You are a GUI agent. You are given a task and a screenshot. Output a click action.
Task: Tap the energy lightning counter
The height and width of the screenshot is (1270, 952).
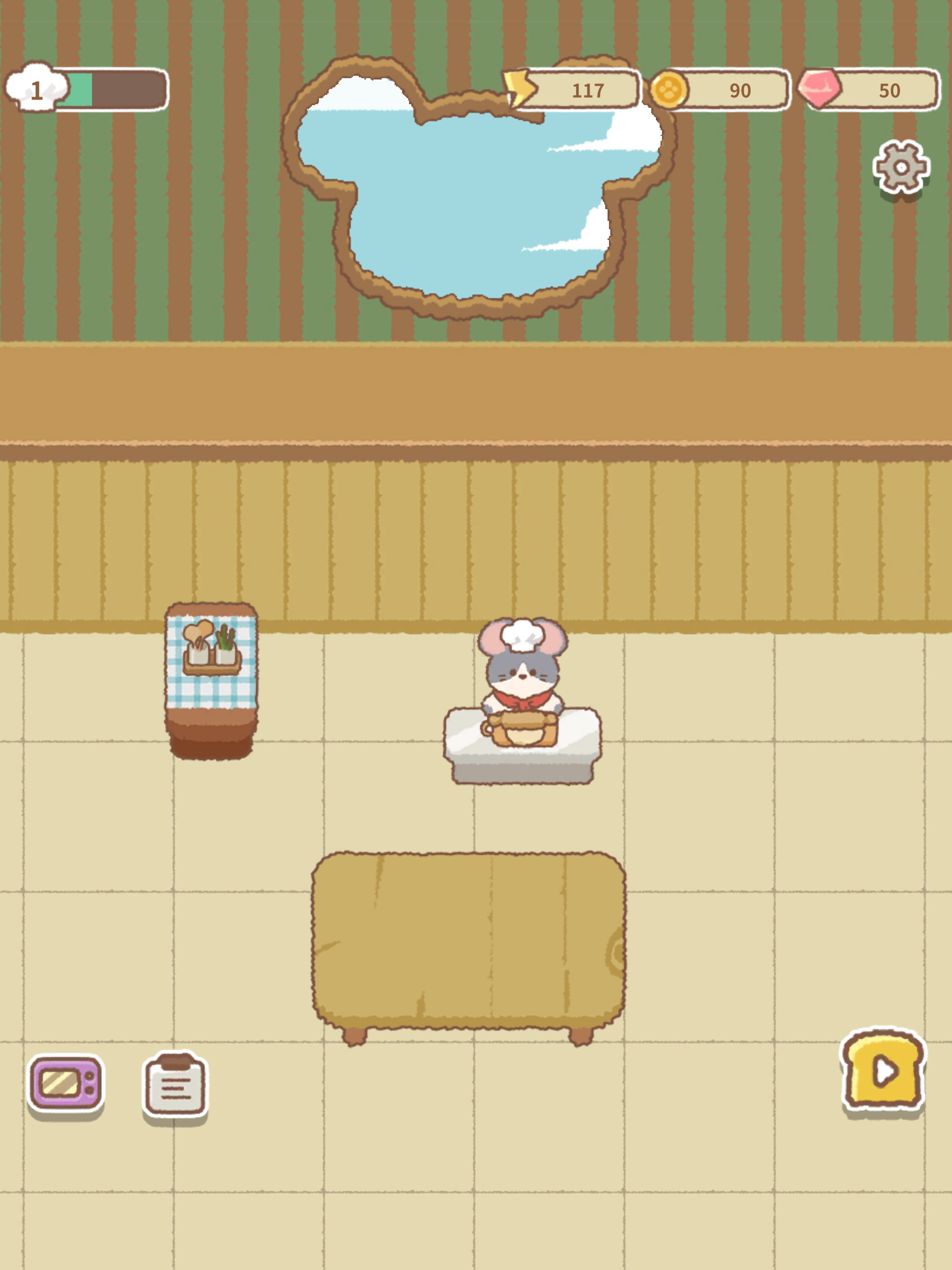coord(573,90)
